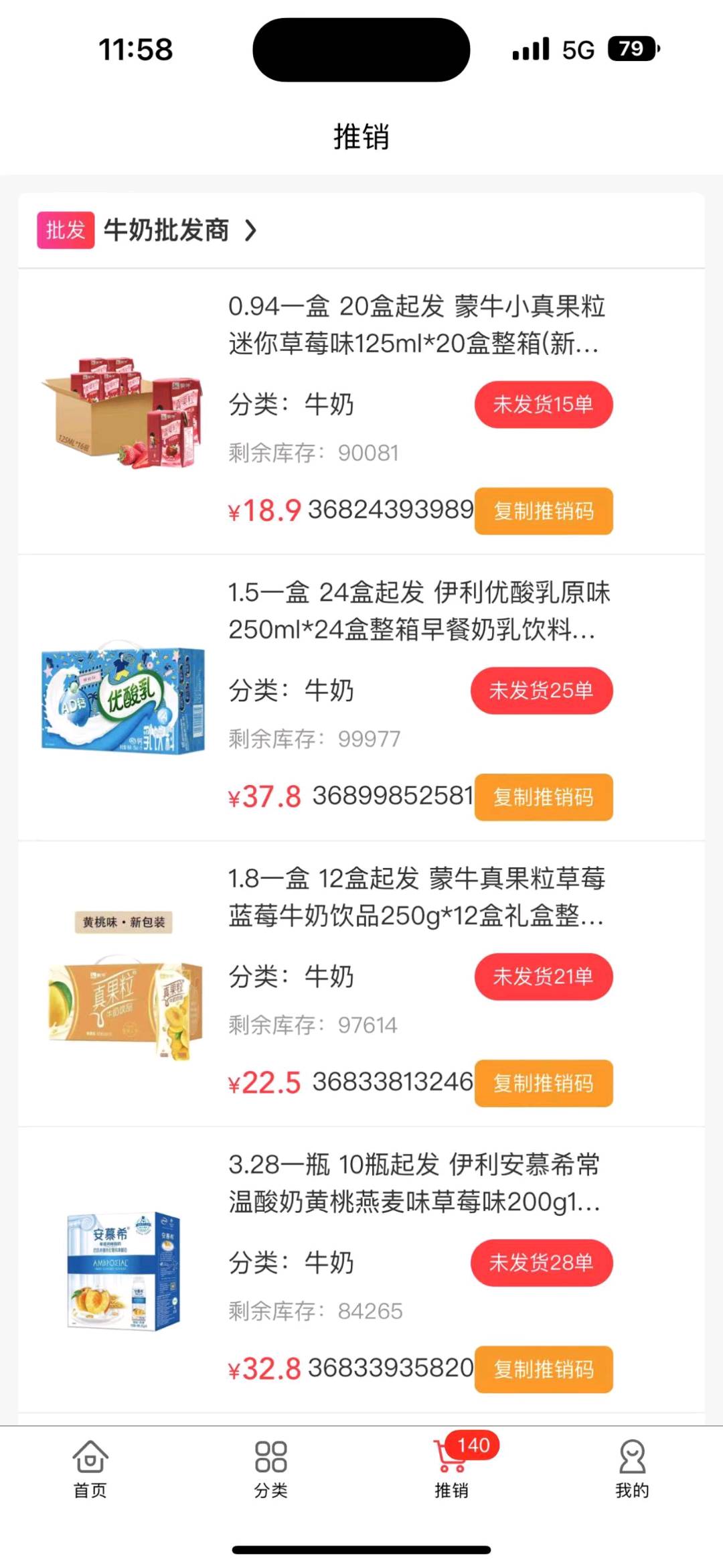View 未发货15单 unshipped orders
Image resolution: width=723 pixels, height=1568 pixels.
click(x=544, y=405)
